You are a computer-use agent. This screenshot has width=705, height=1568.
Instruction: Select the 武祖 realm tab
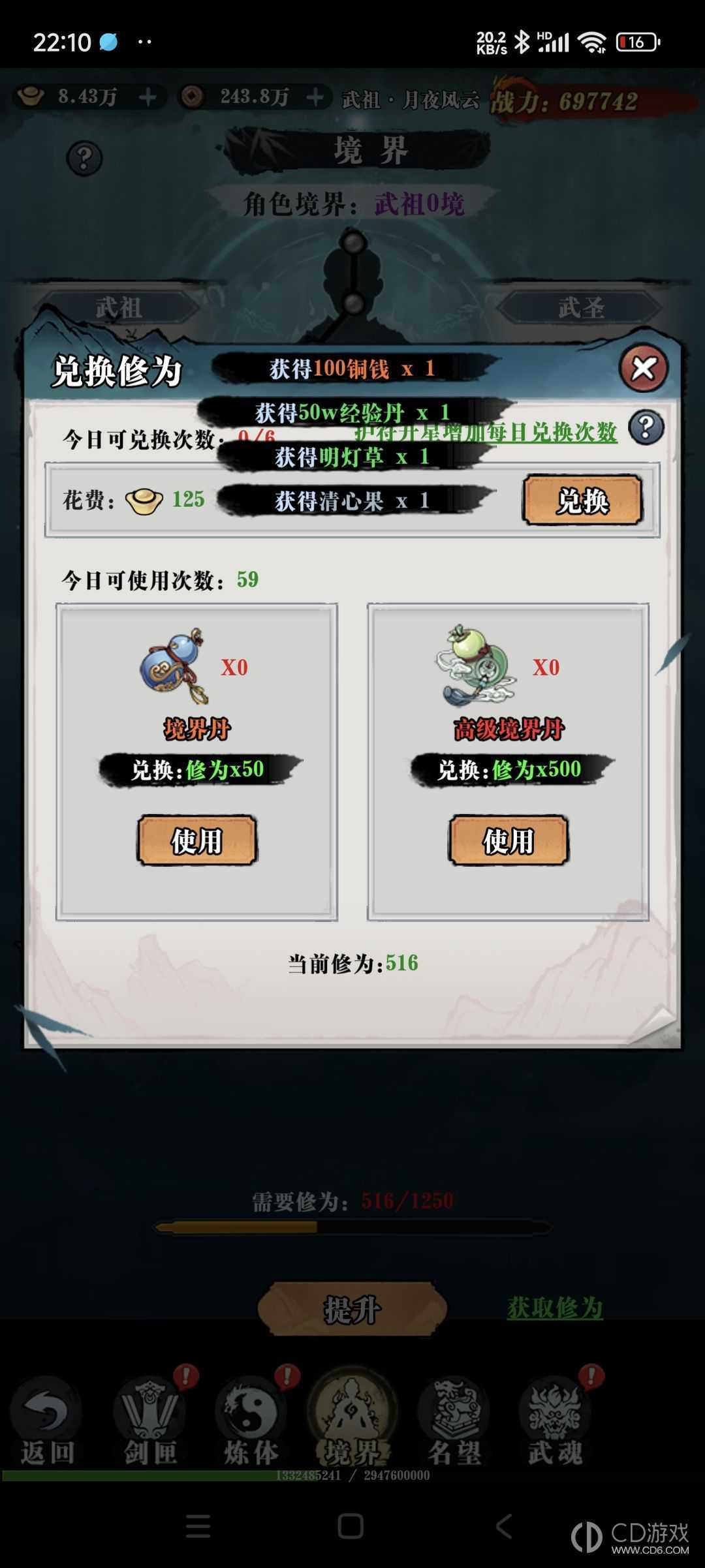pyautogui.click(x=119, y=307)
